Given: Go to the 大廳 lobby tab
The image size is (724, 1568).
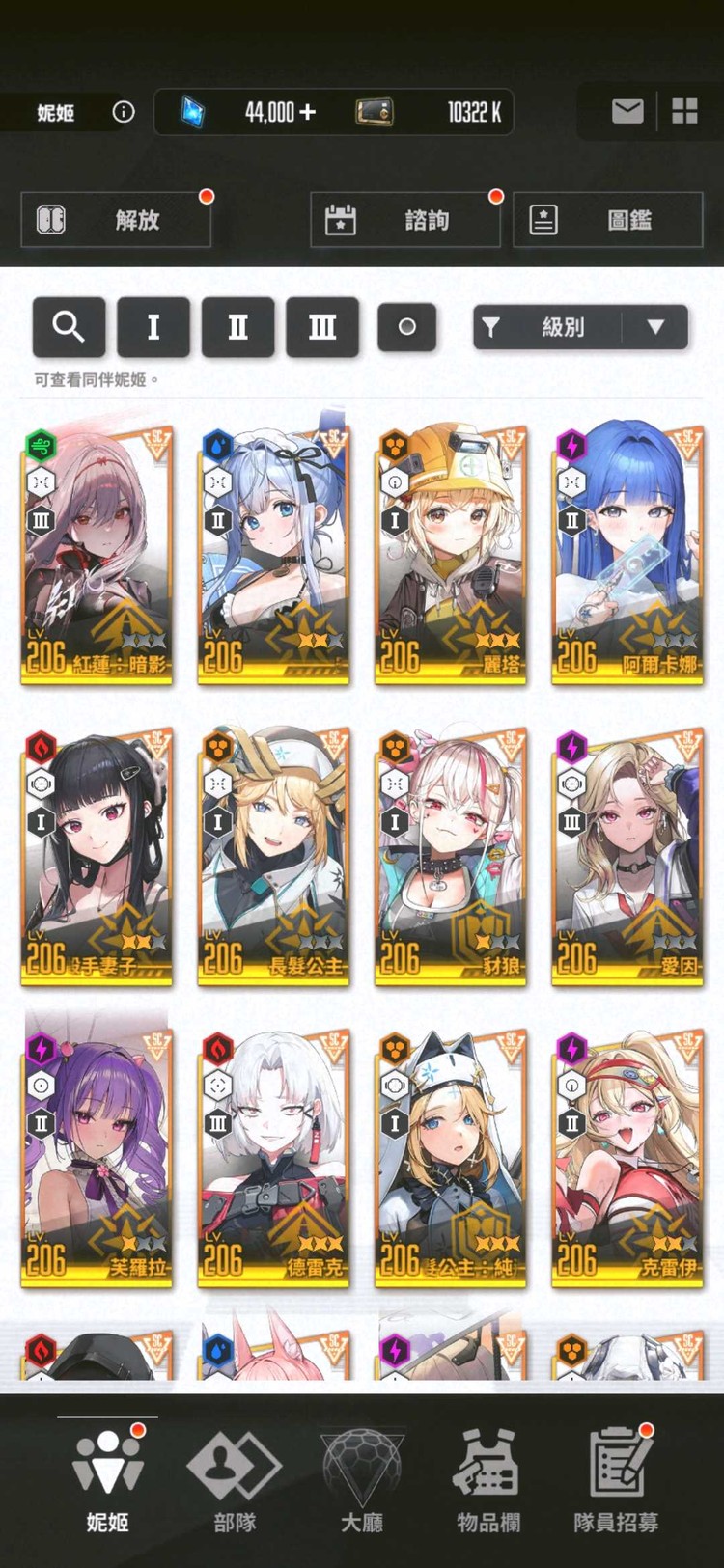Looking at the screenshot, I should click(362, 1480).
